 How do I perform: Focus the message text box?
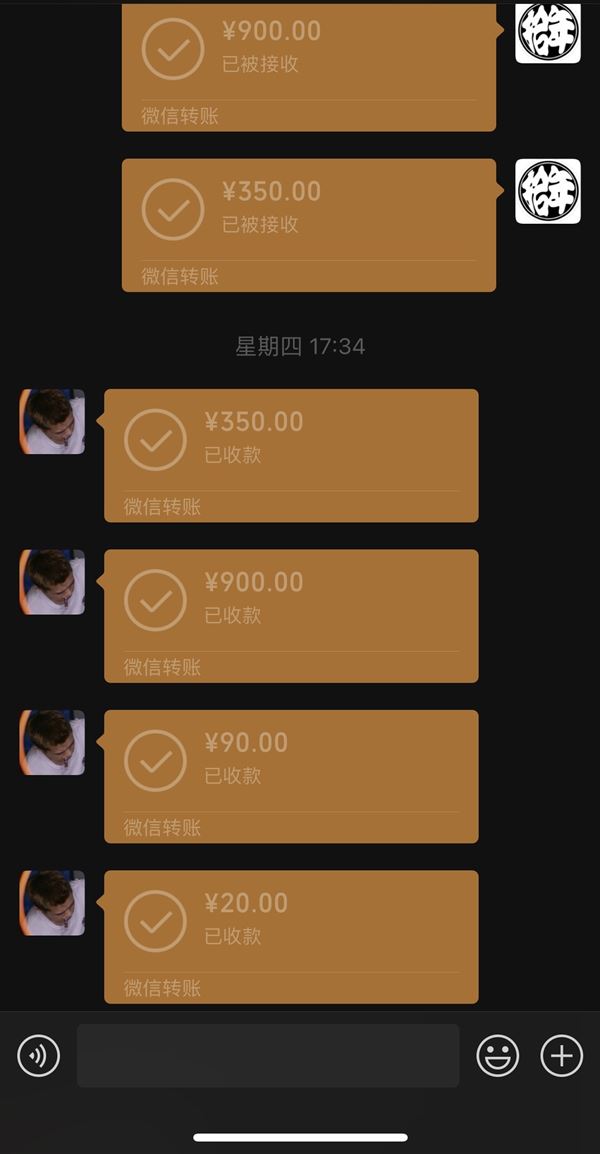click(x=268, y=1055)
